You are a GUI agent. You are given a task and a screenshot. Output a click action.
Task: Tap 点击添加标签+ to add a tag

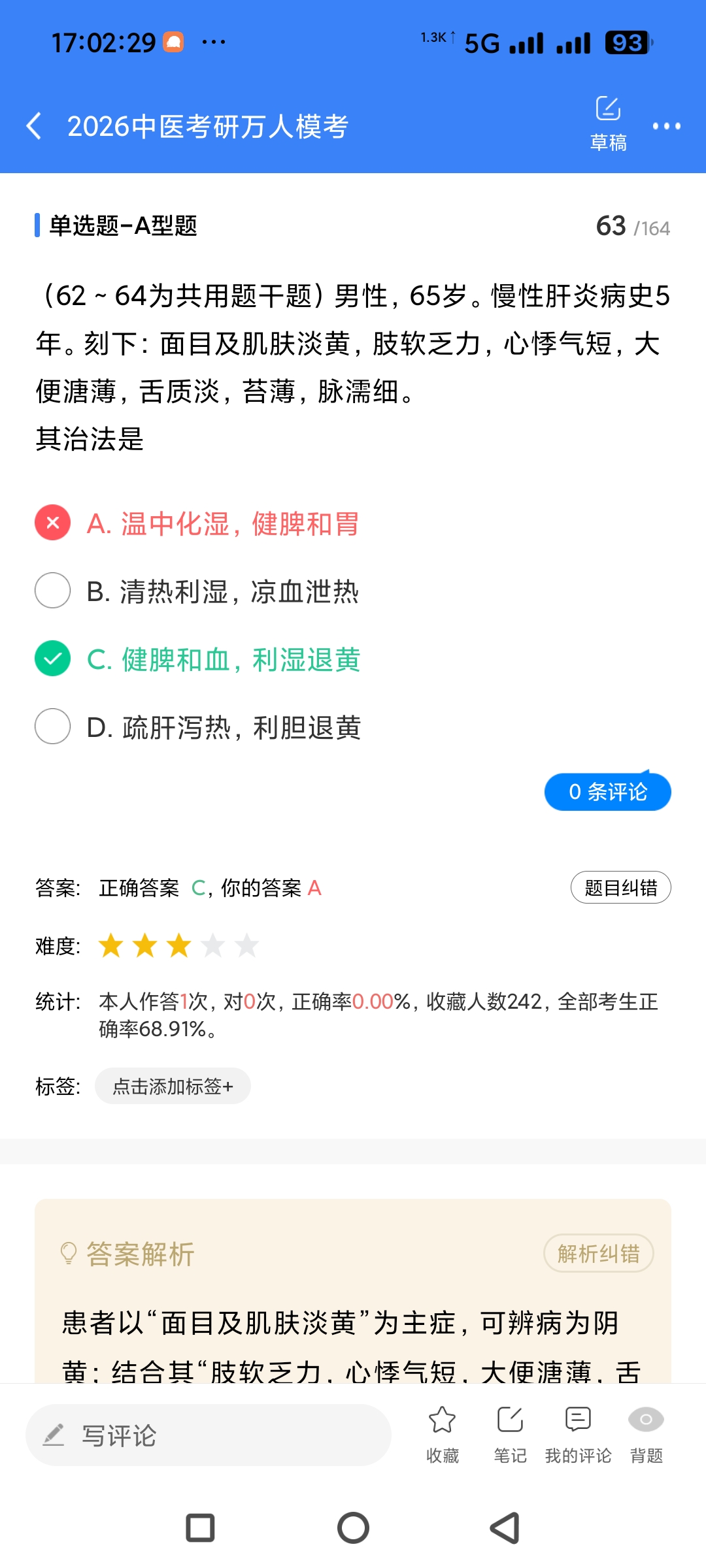[173, 1086]
